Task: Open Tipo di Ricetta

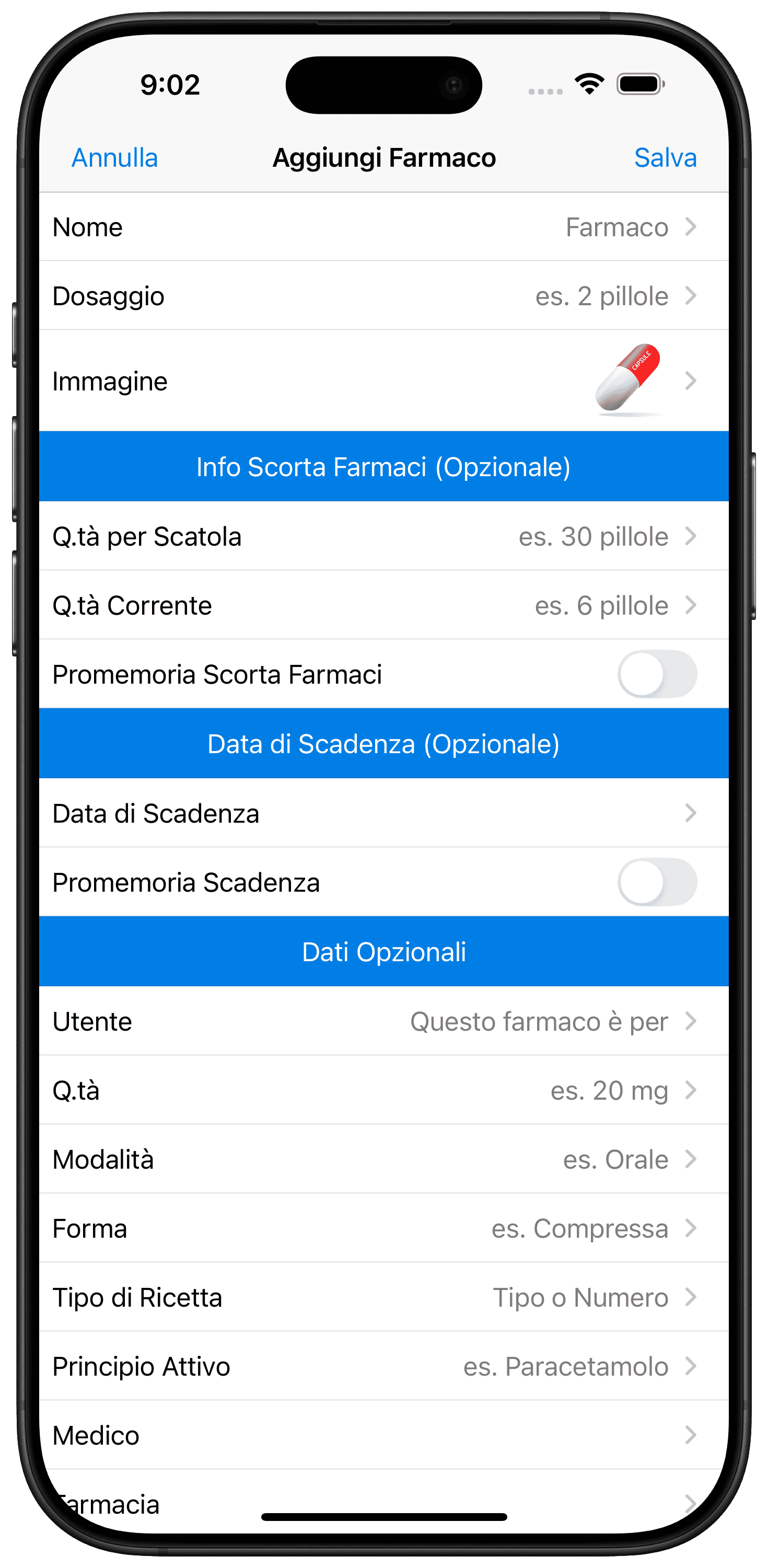Action: click(384, 1297)
